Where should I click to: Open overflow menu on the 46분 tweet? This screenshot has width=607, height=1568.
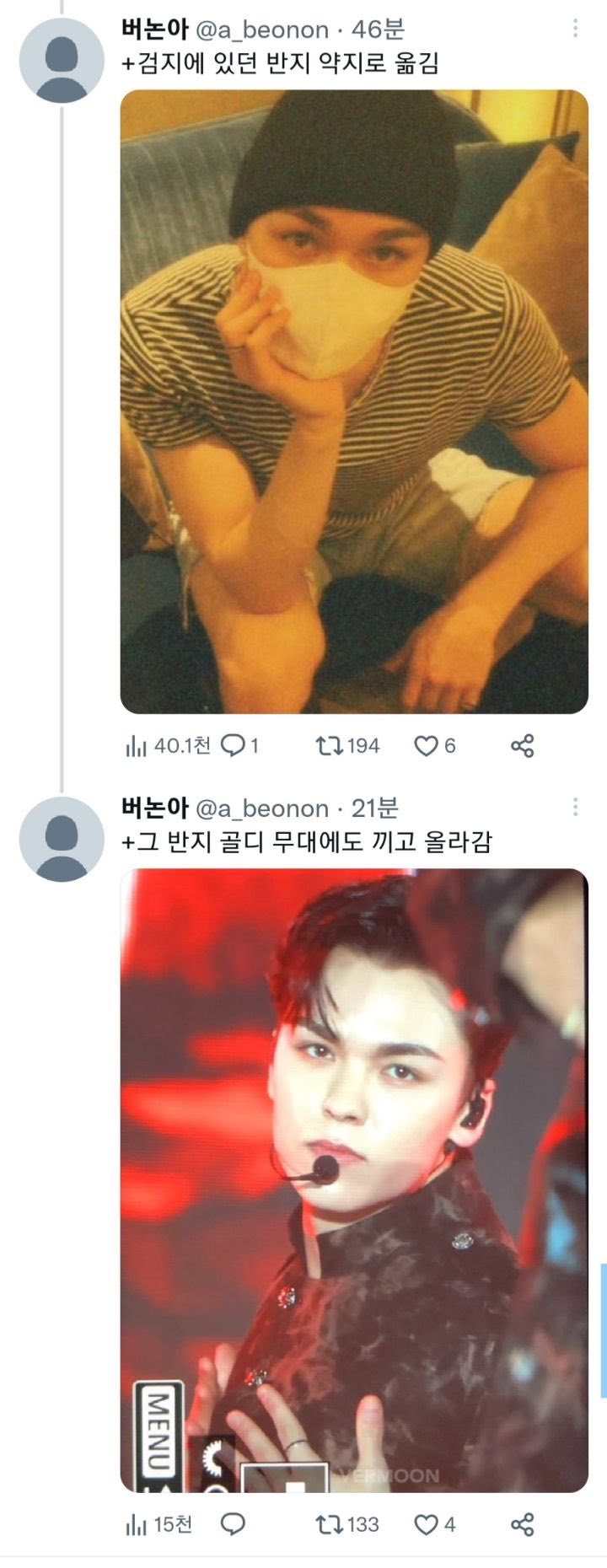tap(575, 30)
